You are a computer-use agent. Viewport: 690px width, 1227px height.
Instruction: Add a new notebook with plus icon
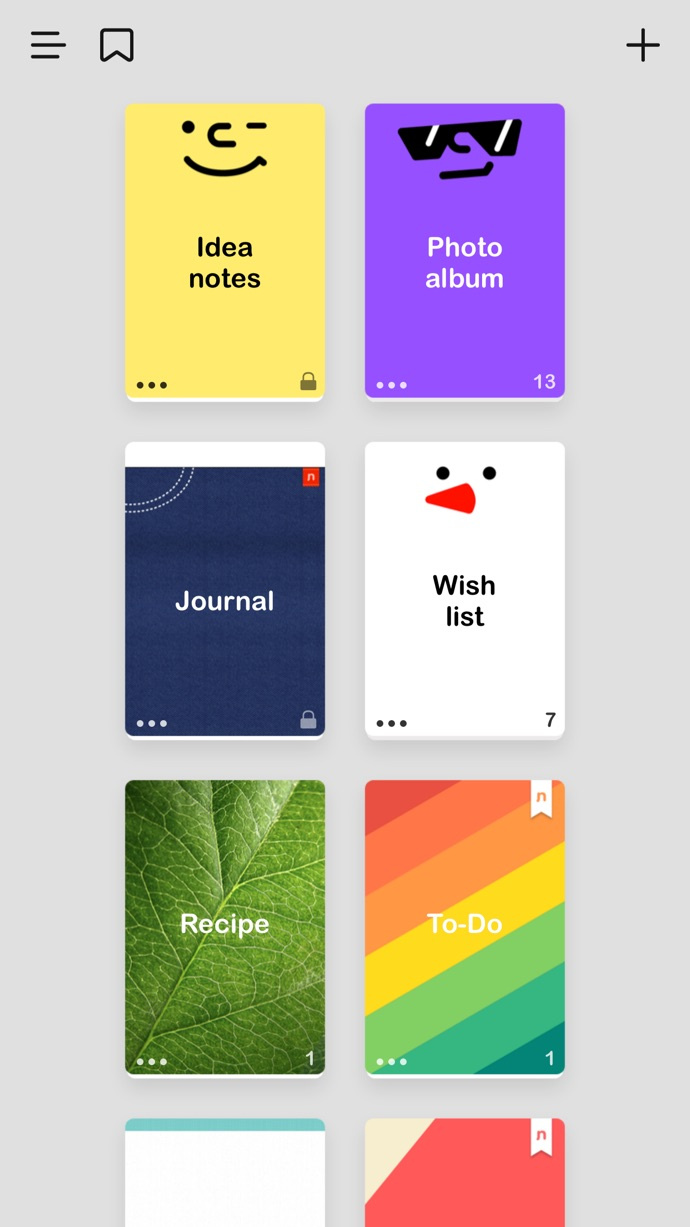click(x=643, y=45)
